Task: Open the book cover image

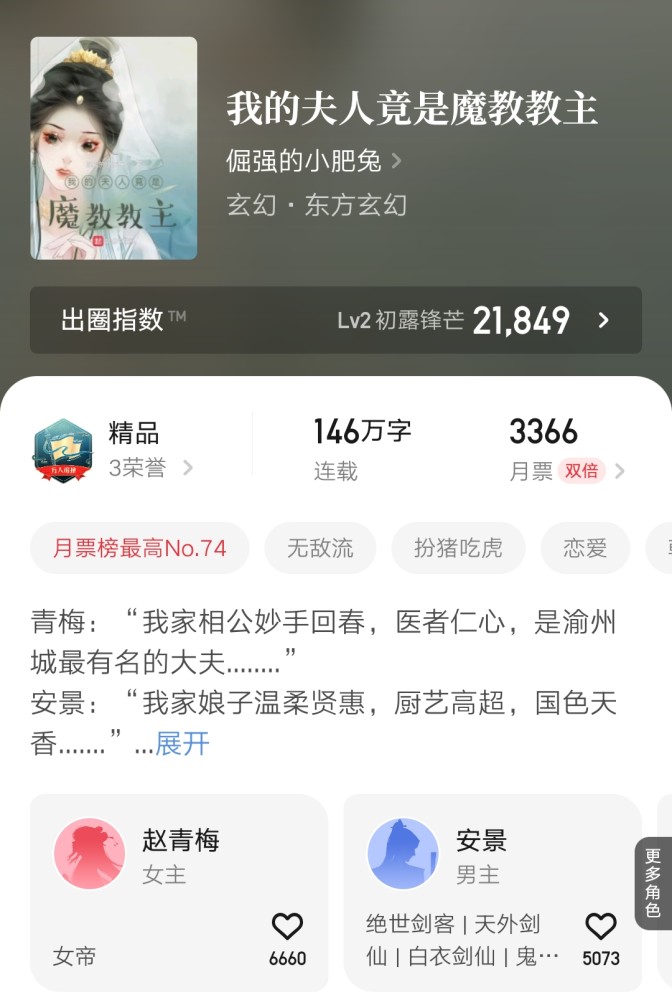Action: click(x=113, y=148)
